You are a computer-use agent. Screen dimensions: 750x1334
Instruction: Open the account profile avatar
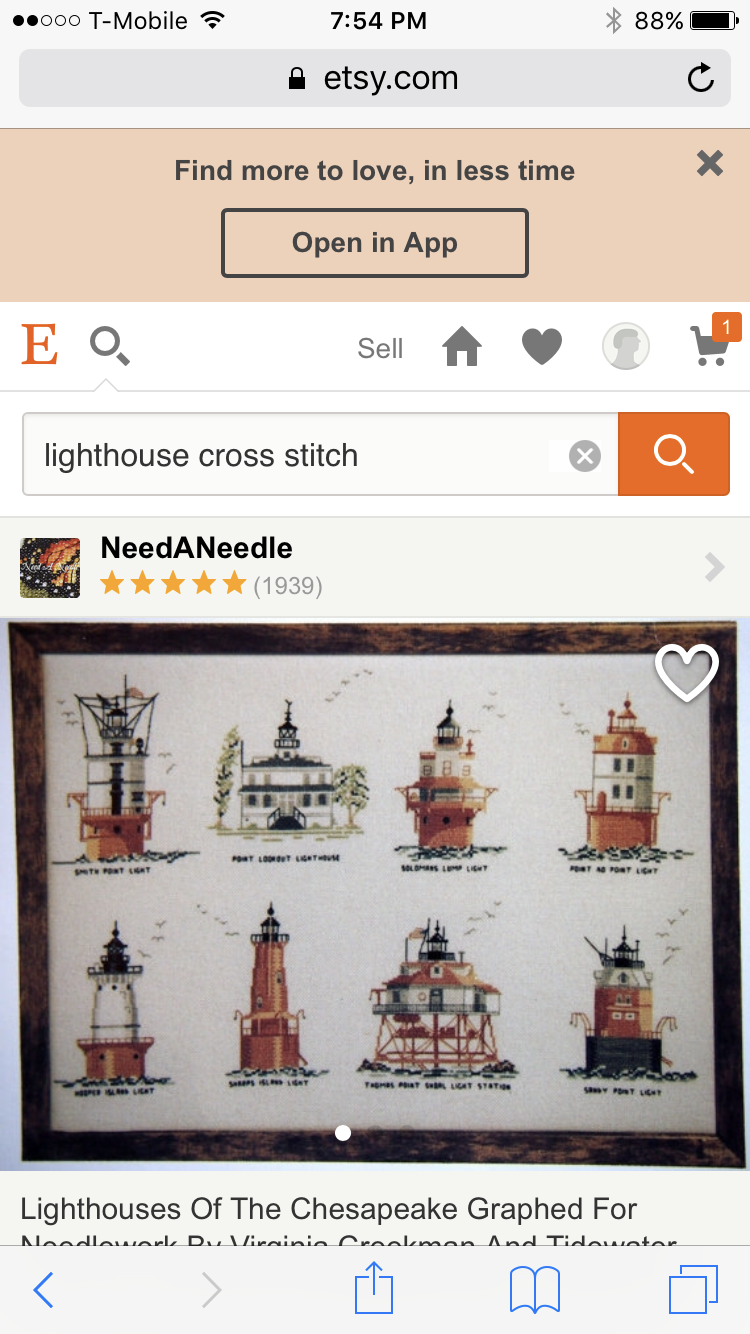click(626, 348)
